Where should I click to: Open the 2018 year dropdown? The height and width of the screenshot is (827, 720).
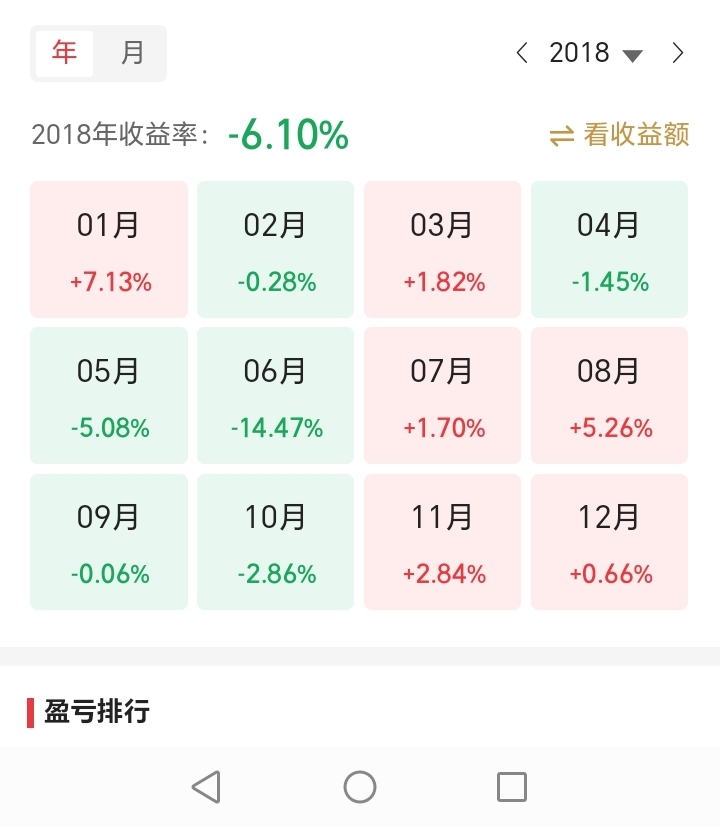(596, 53)
